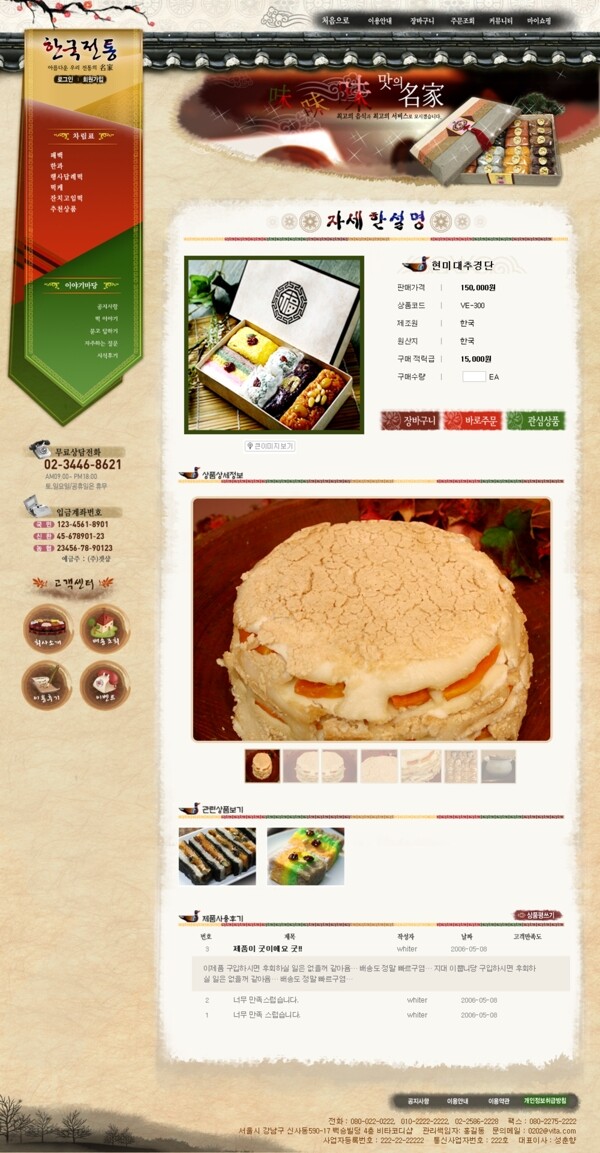Open the 이벤트 circle in 고객센터
Viewport: 600px width, 1153px height.
104,686
